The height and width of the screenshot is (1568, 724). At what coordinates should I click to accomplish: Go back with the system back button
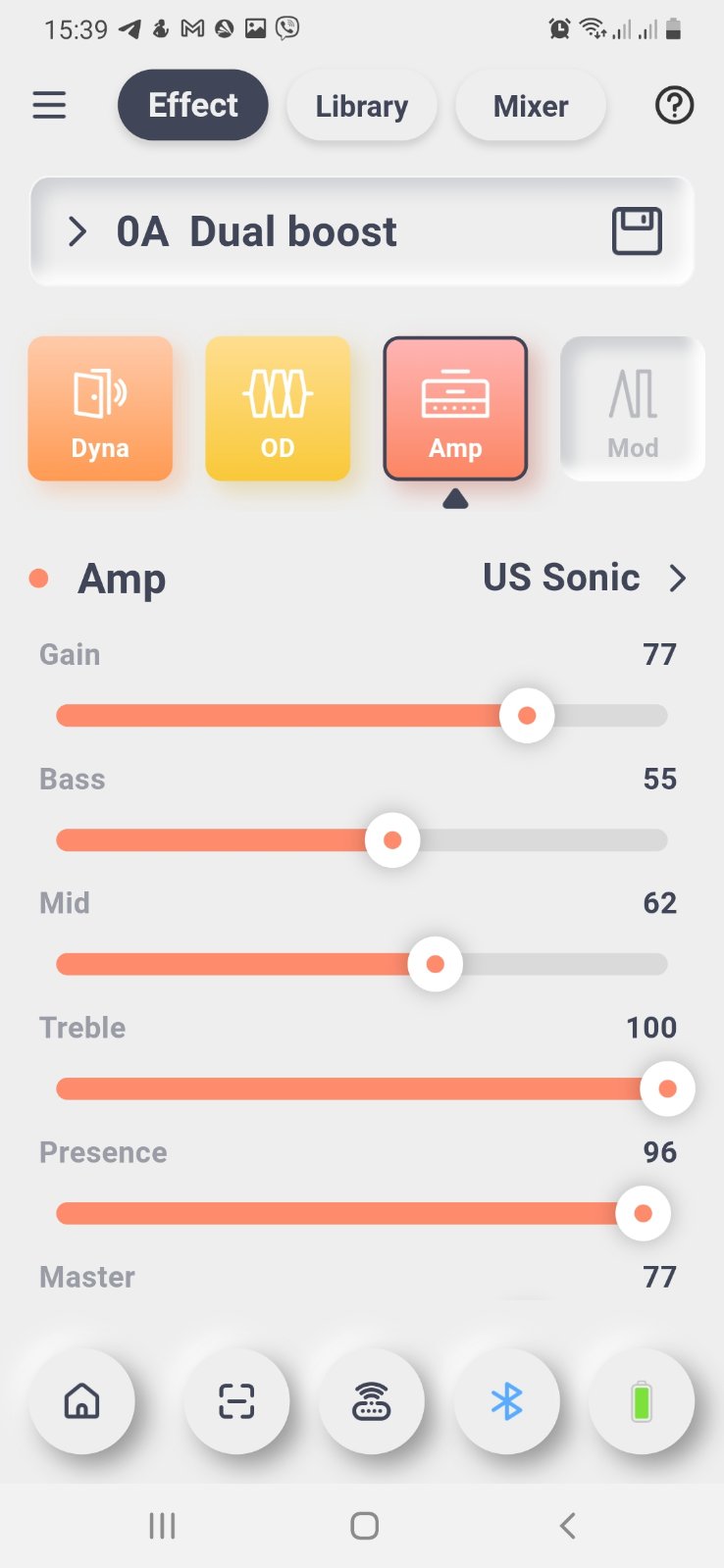pyautogui.click(x=567, y=1525)
